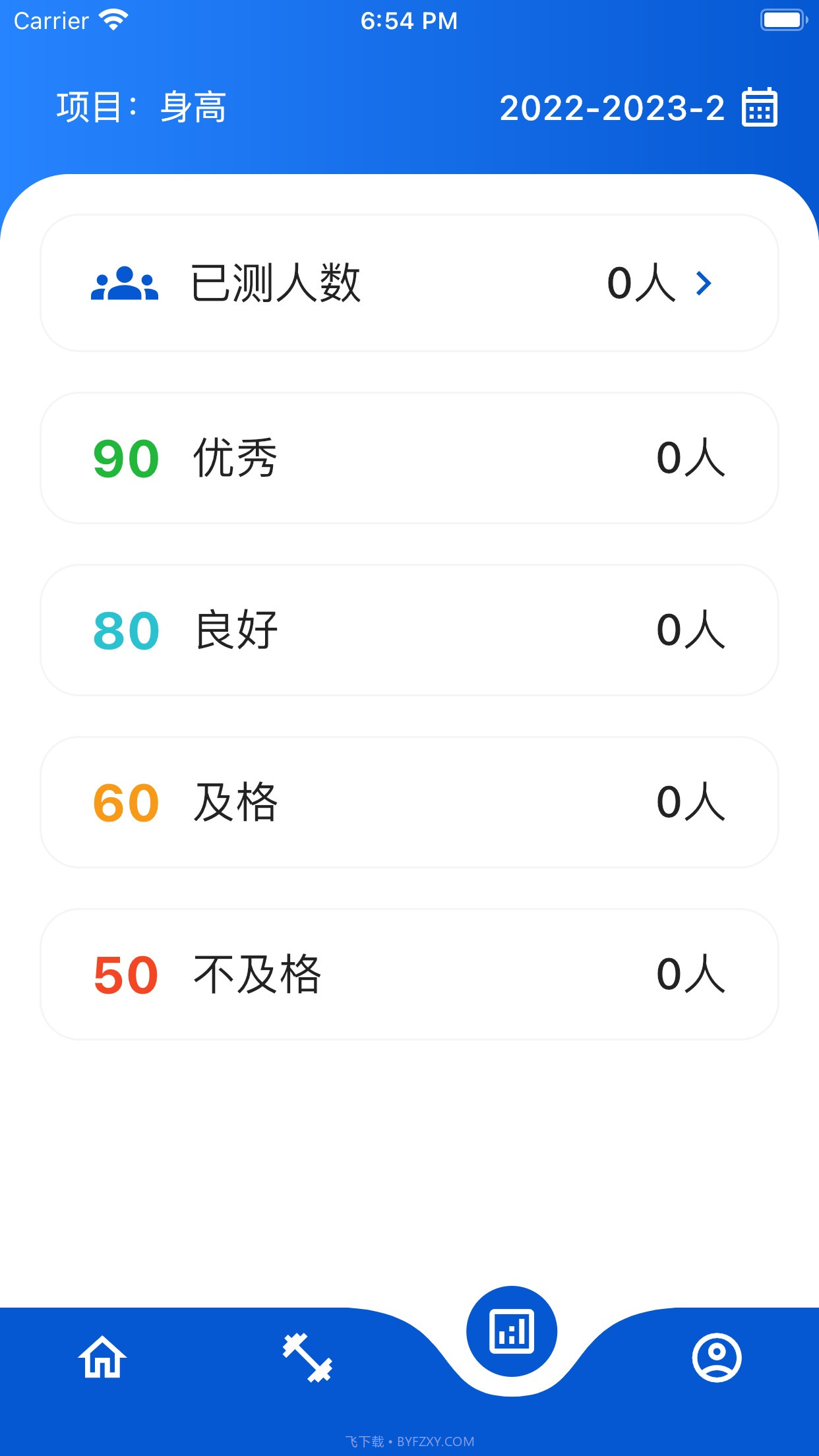The height and width of the screenshot is (1456, 819).
Task: Open the semester dropdown 2022-2023-2
Action: tap(612, 107)
